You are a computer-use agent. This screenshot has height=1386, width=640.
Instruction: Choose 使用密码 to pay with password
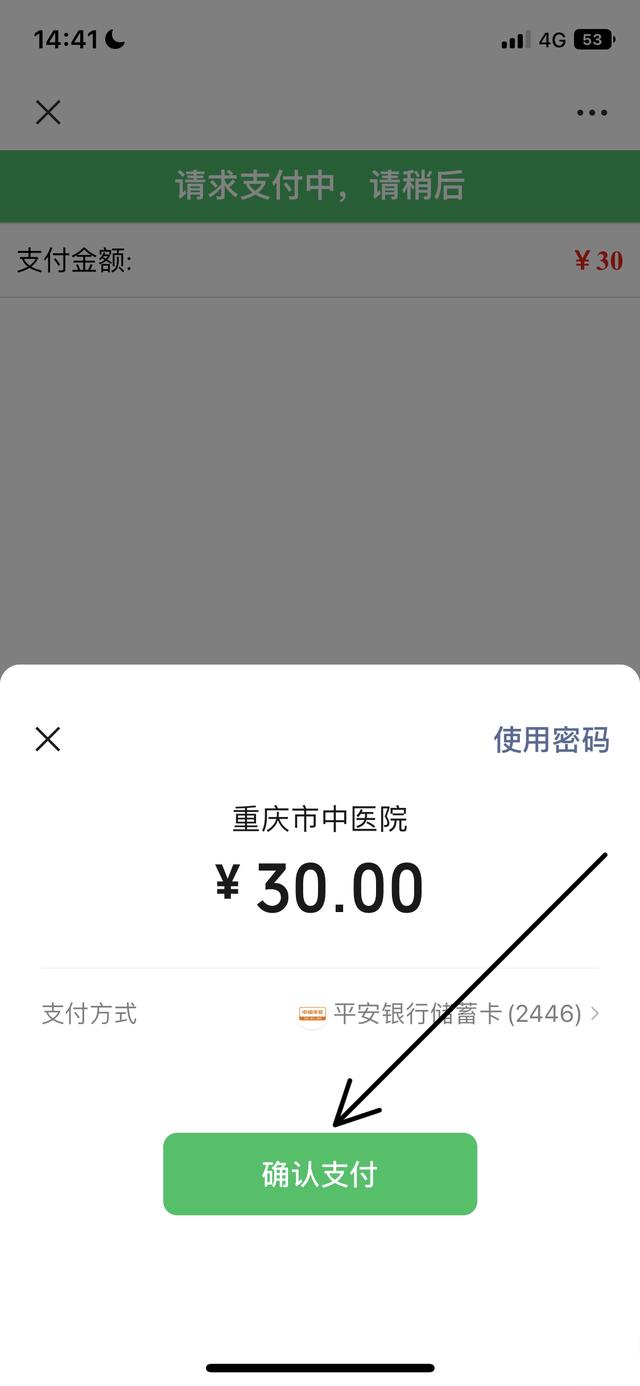click(551, 739)
